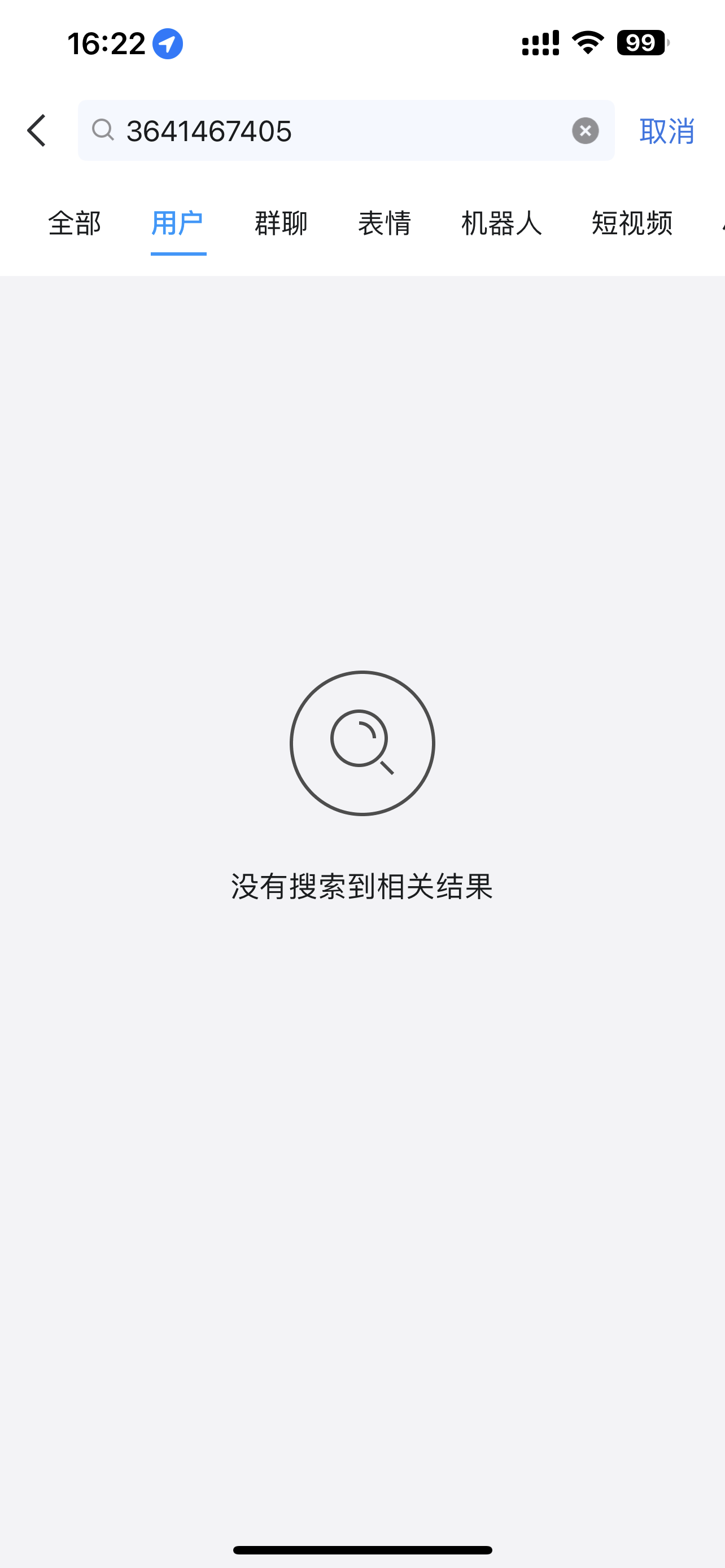Show 短视频 results
Image resolution: width=725 pixels, height=1568 pixels.
[632, 224]
